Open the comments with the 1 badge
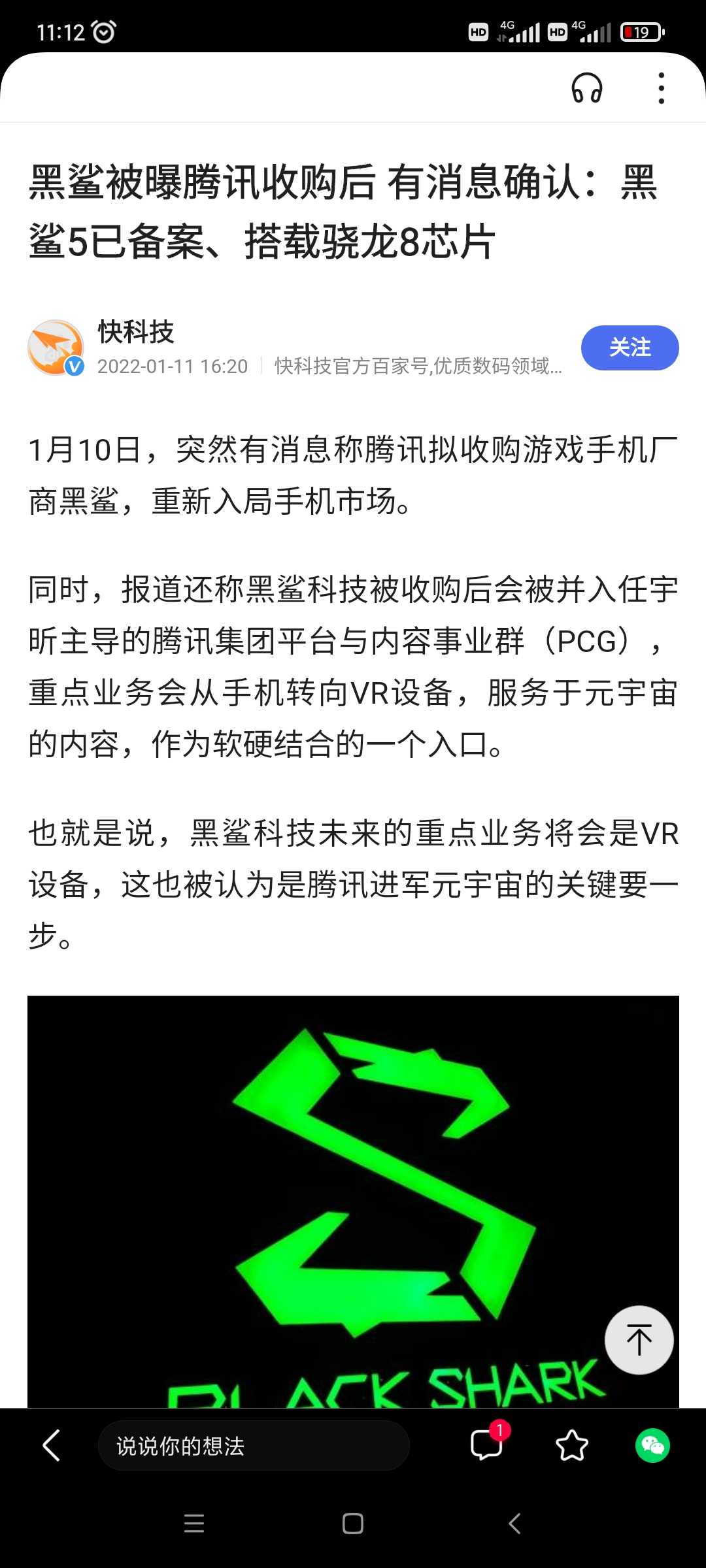 point(488,1443)
